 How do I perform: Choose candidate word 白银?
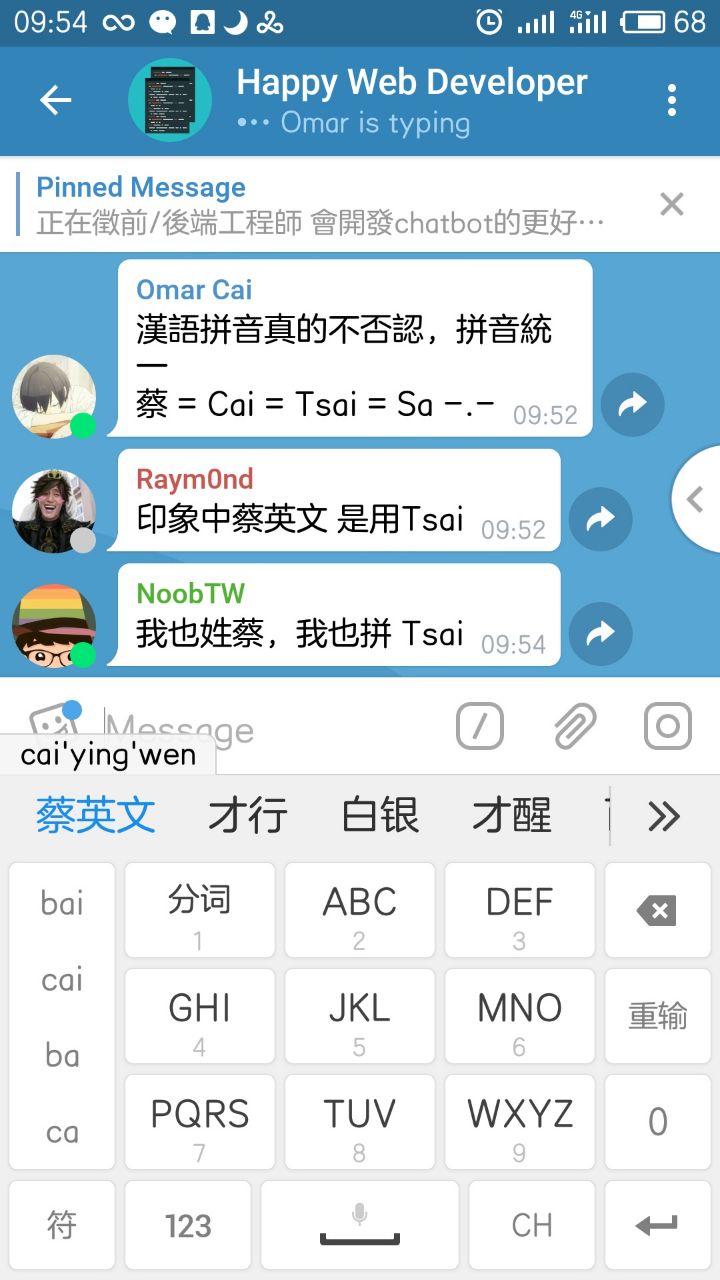380,816
